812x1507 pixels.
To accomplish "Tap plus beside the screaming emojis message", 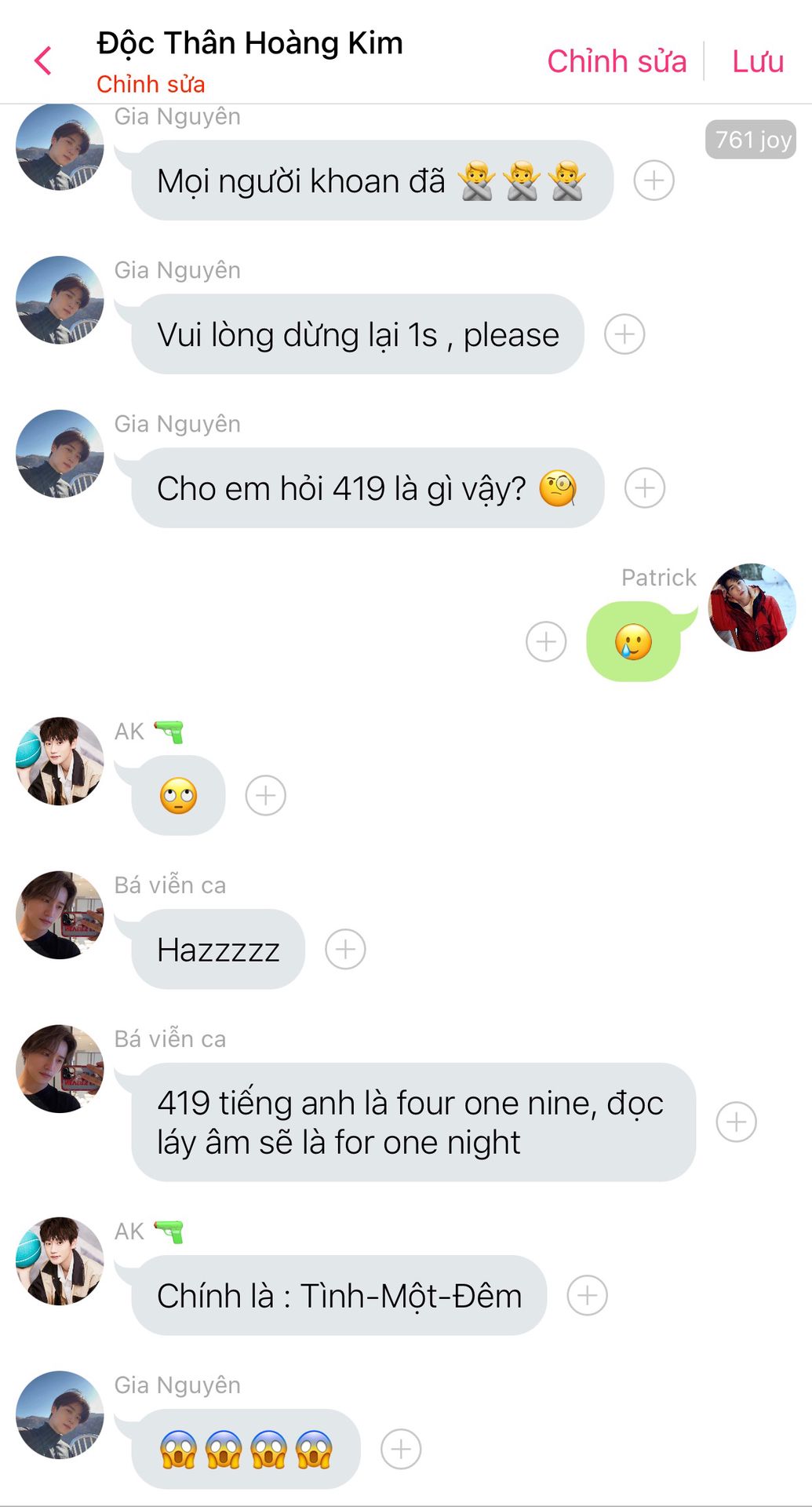I will pyautogui.click(x=401, y=1449).
